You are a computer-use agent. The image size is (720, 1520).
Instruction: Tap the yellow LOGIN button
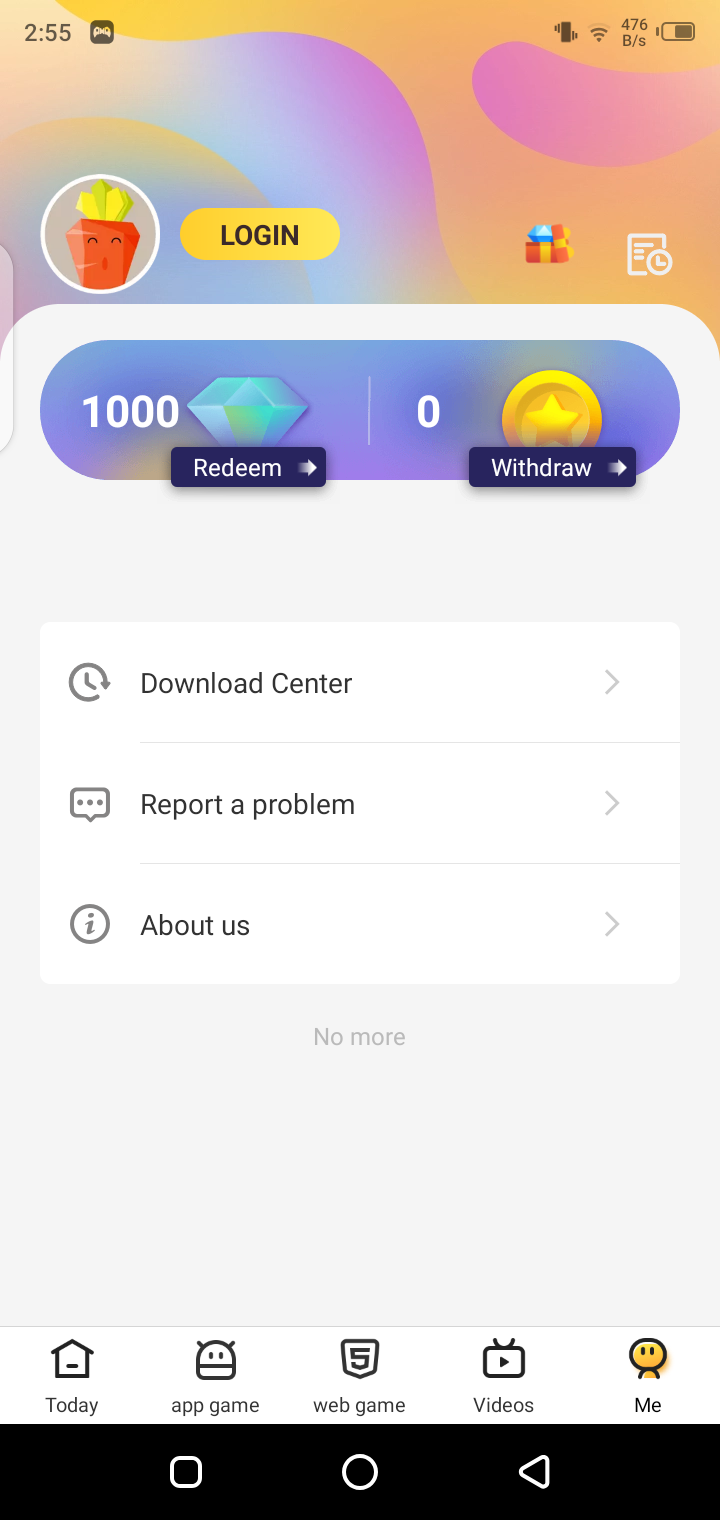pos(259,235)
